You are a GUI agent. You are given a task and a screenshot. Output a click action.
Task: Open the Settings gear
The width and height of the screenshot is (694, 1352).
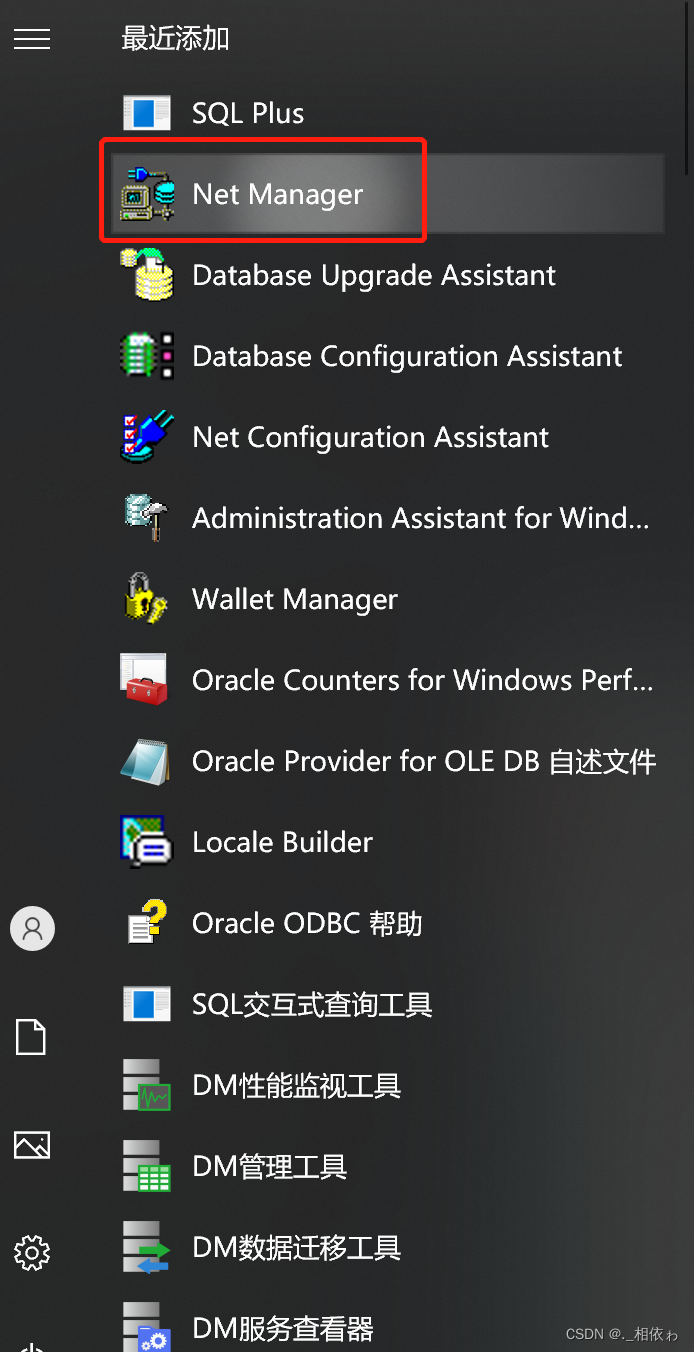[x=32, y=1252]
